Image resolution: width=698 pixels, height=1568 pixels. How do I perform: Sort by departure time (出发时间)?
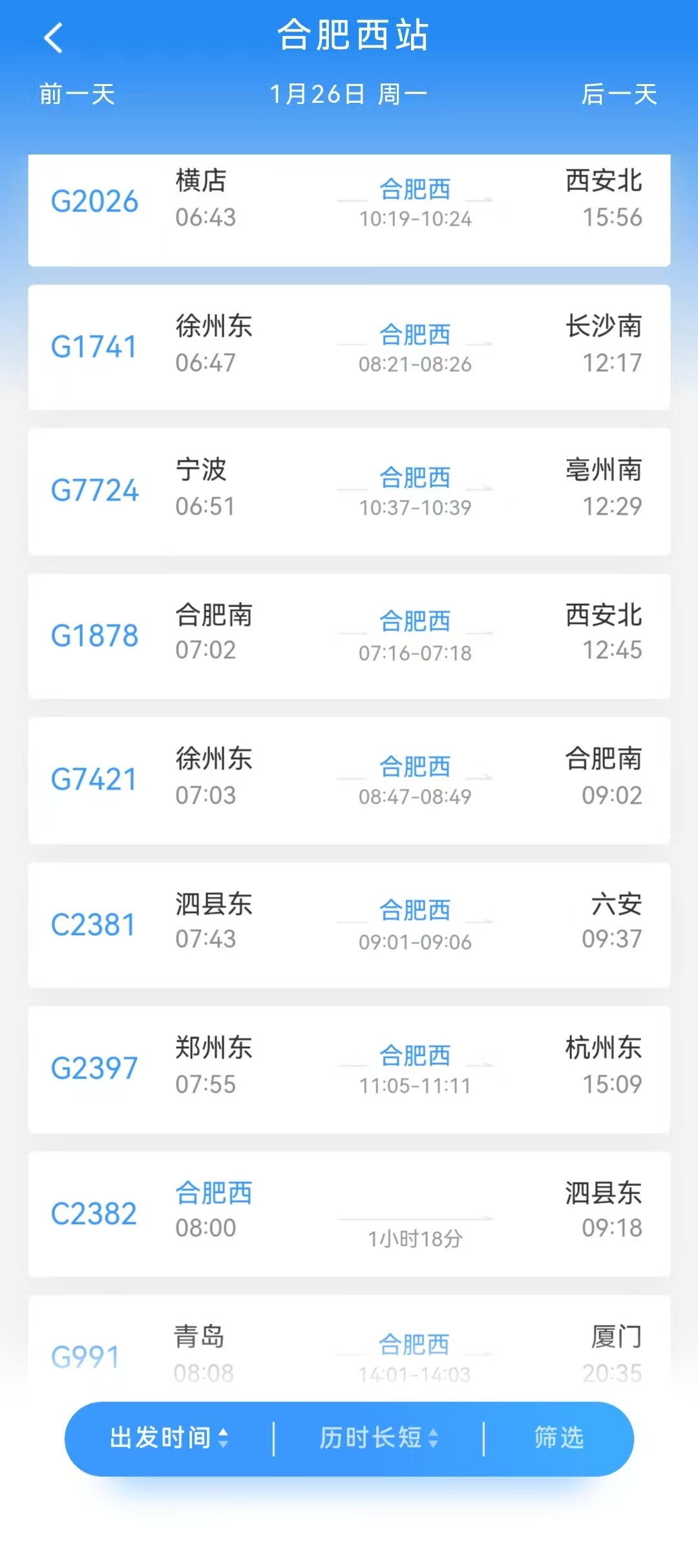(x=169, y=1438)
